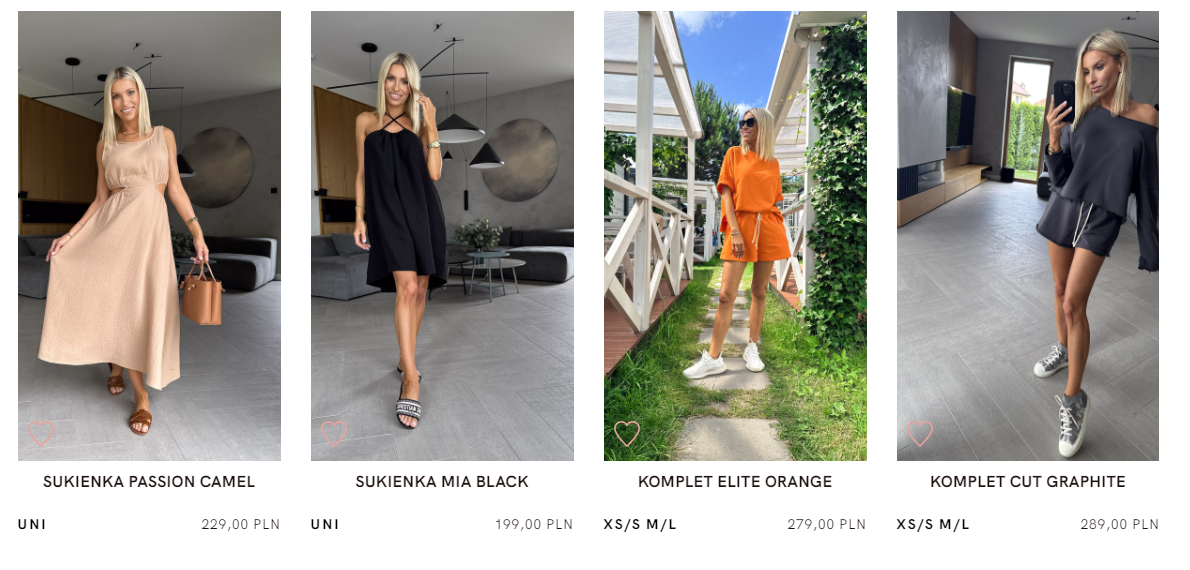Open the Komplet Elite Orange title link

pos(735,482)
